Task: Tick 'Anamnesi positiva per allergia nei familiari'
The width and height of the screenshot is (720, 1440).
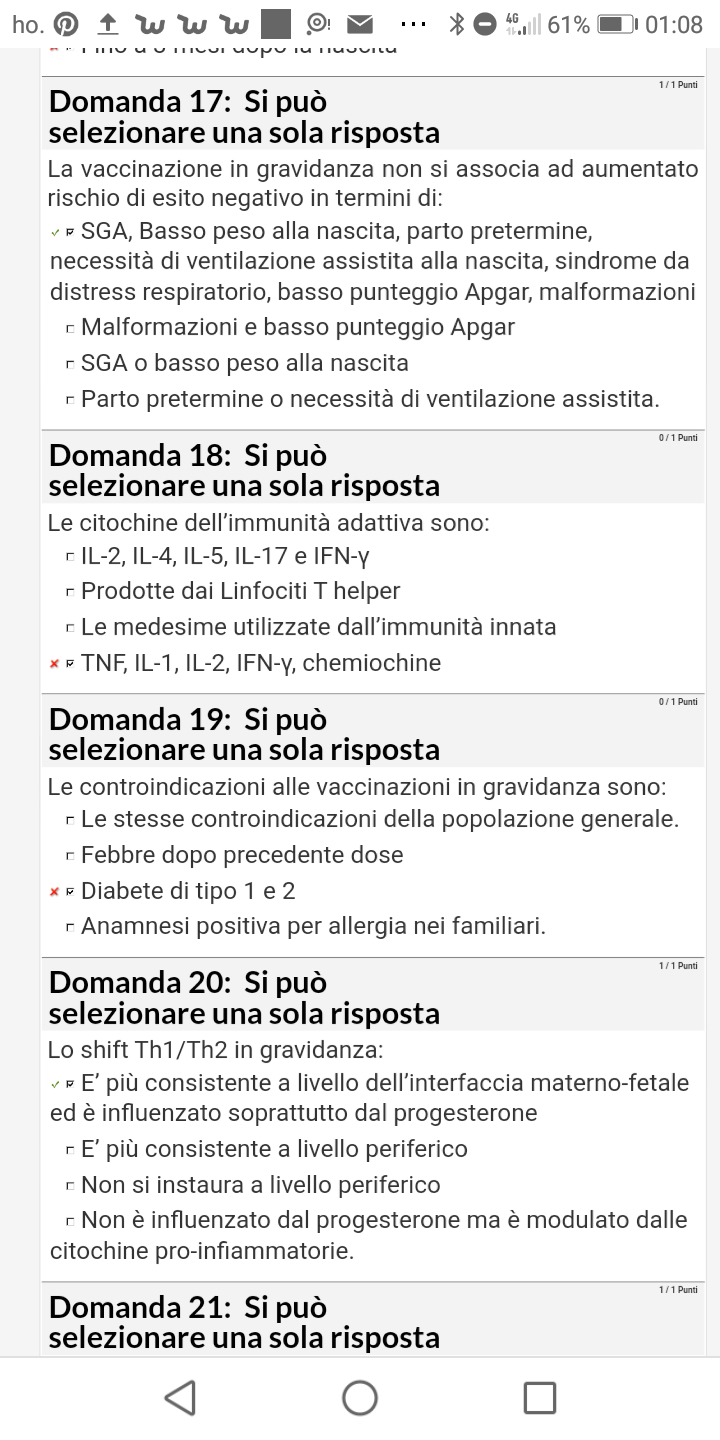Action: point(70,929)
